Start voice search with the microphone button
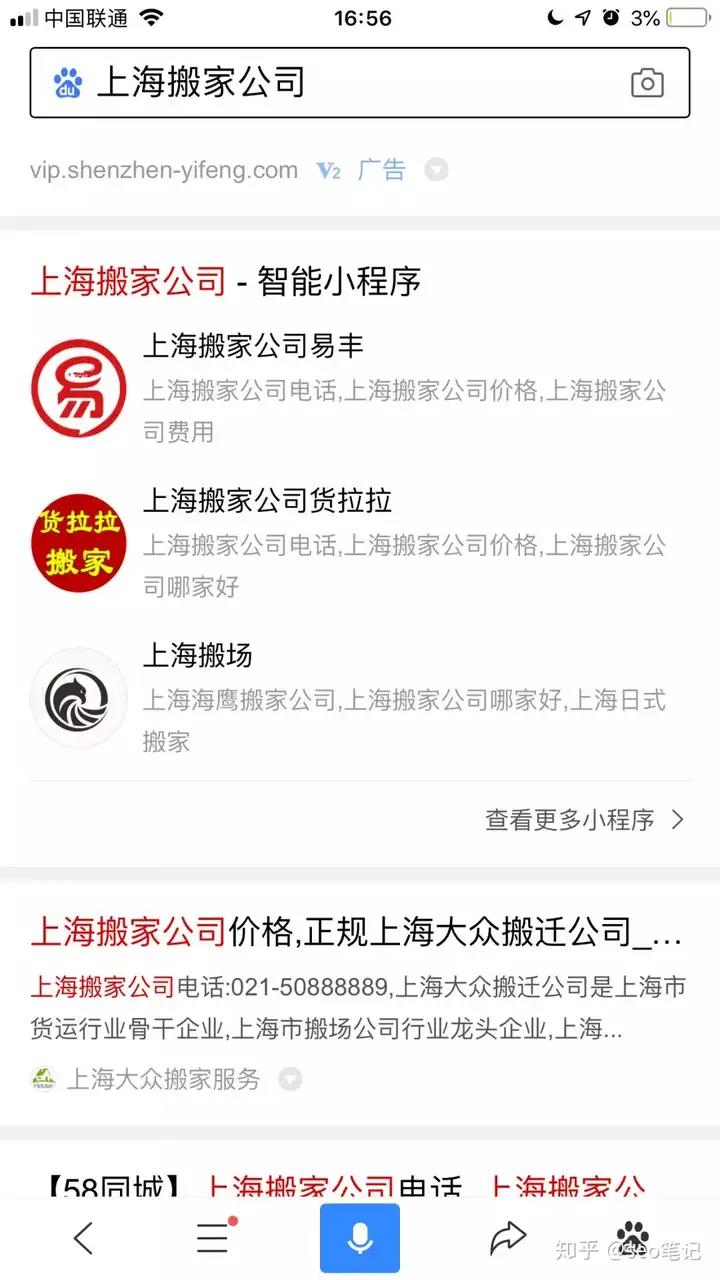Image resolution: width=720 pixels, height=1280 pixels. (x=360, y=1238)
